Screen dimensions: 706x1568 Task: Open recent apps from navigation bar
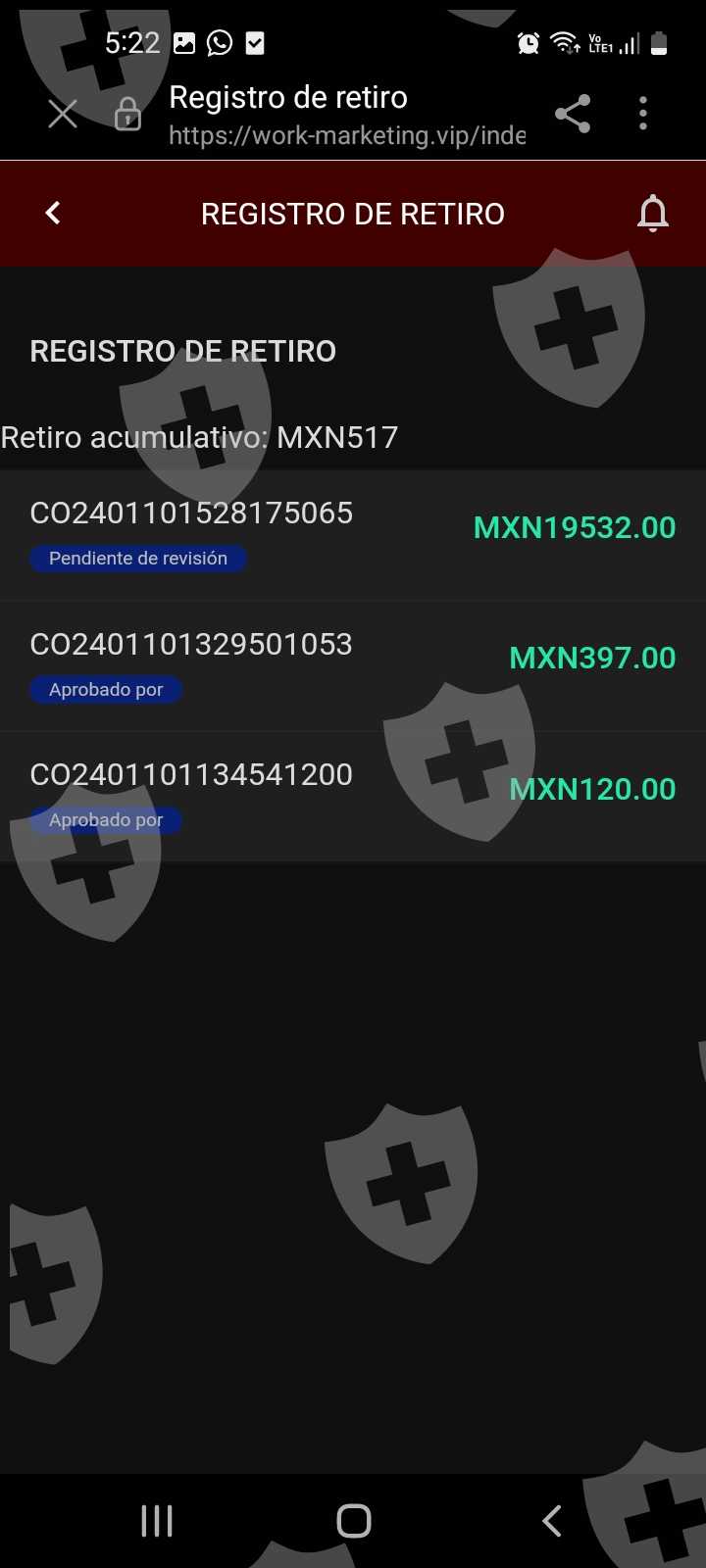[157, 1521]
